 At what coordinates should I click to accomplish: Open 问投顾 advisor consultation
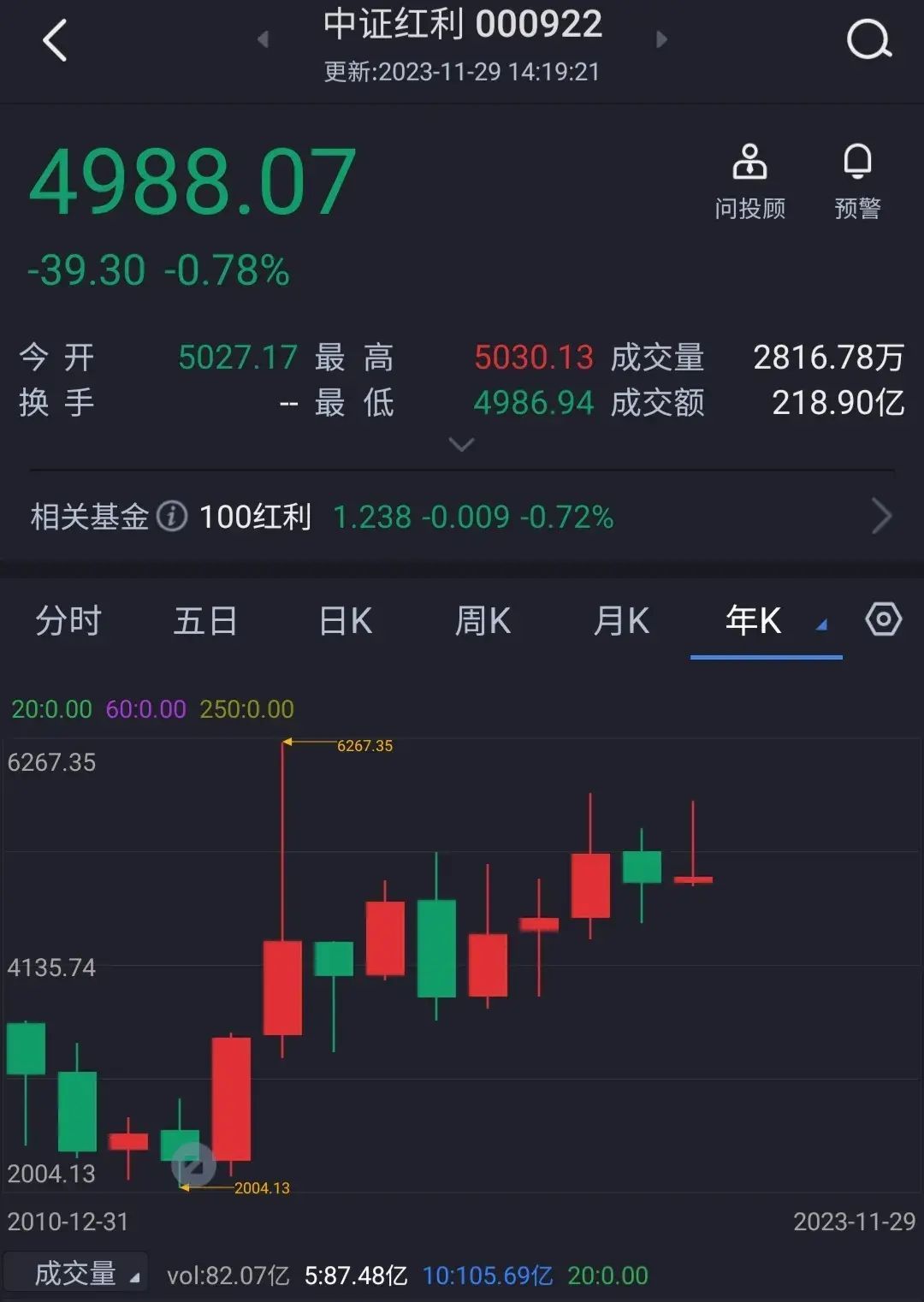[x=749, y=181]
